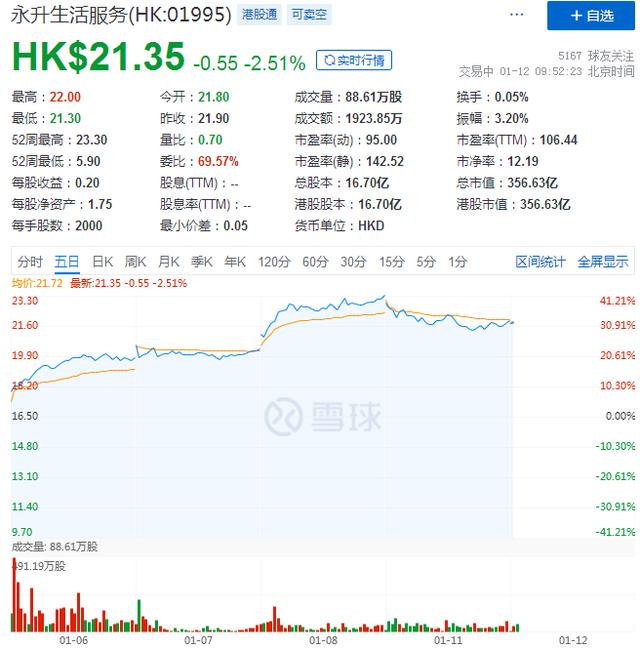Viewport: 640px width, 649px height.
Task: Switch to the 分时 chart tab
Action: coord(30,262)
